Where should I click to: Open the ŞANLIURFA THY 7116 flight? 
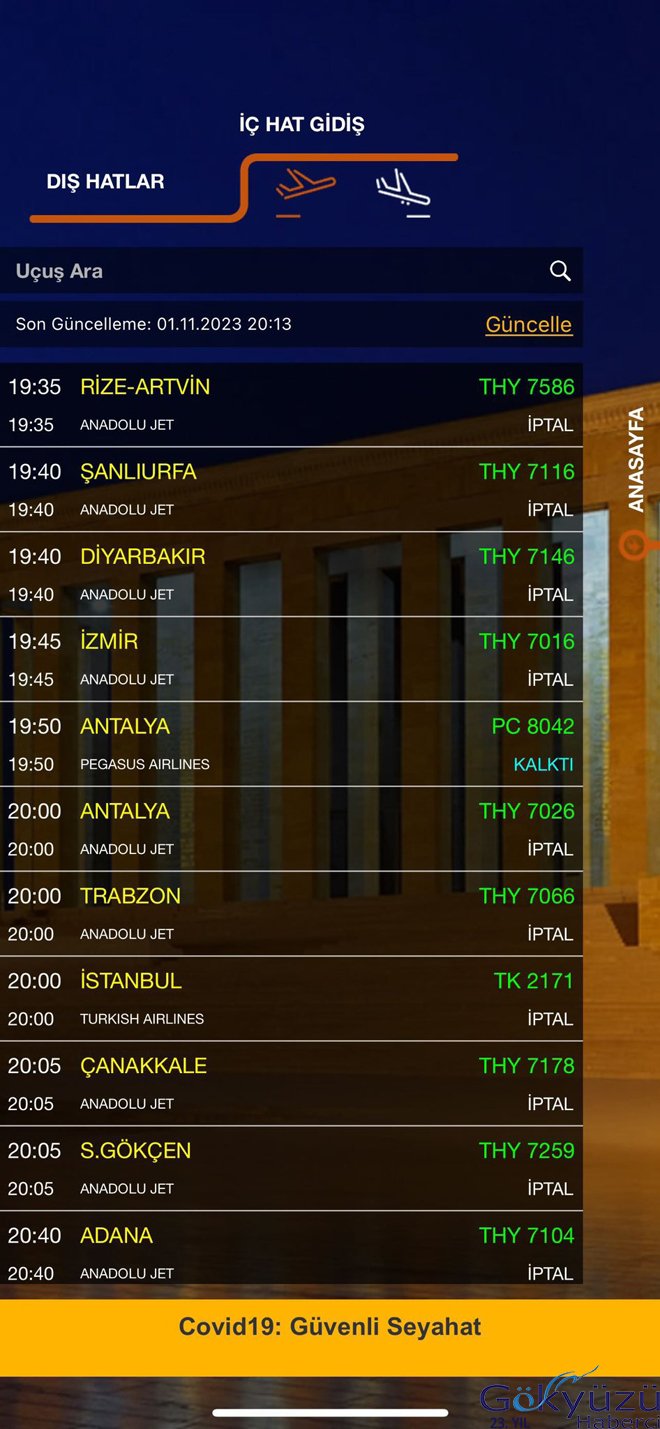(x=290, y=490)
